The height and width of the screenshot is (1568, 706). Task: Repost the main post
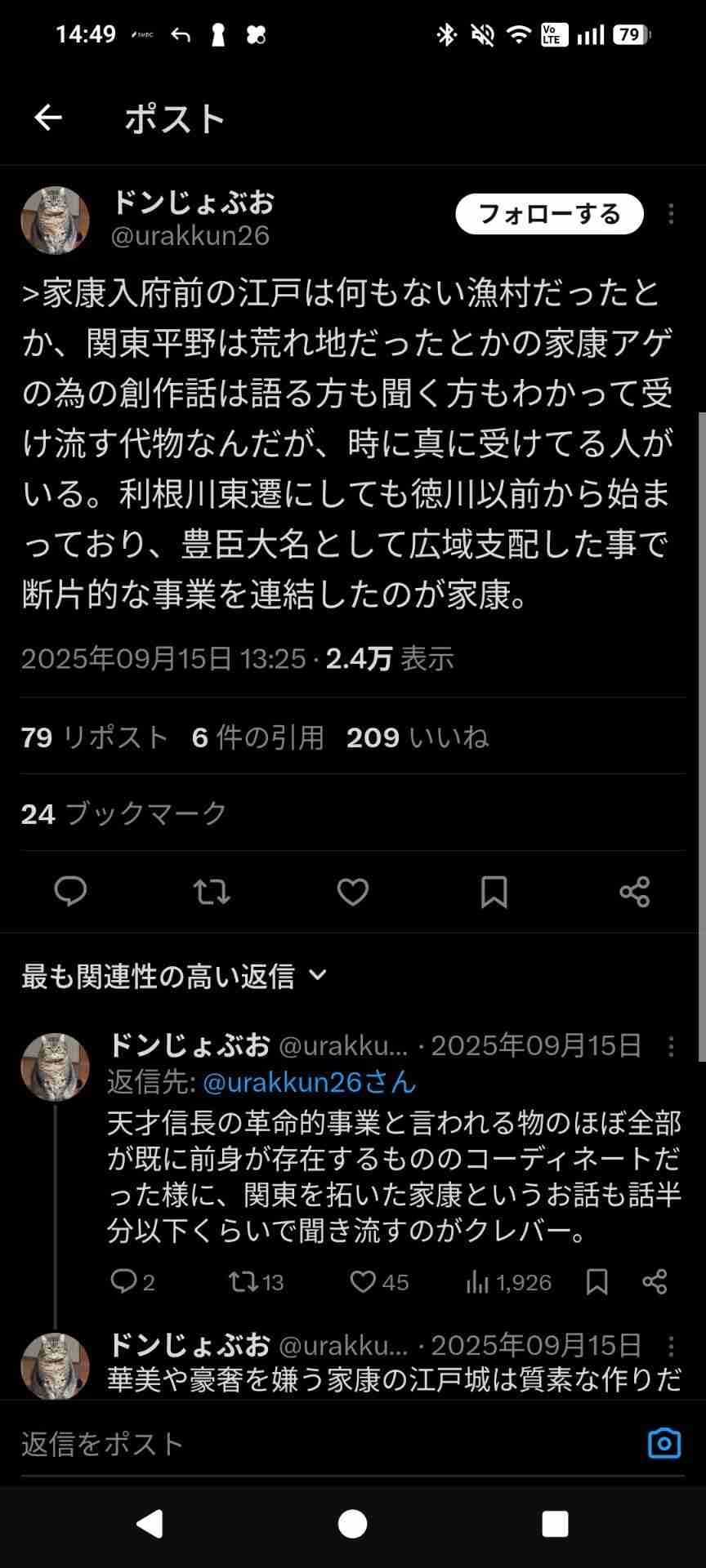[x=212, y=891]
